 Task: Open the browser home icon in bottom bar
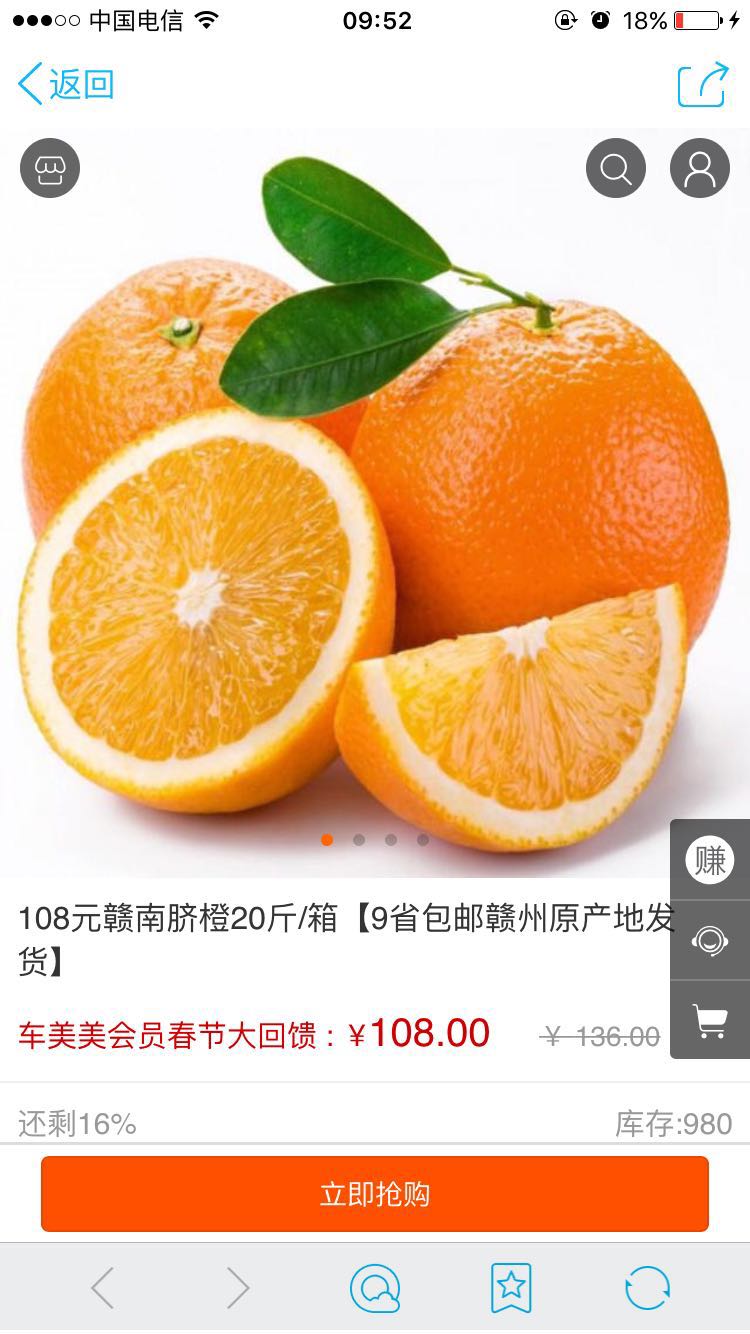pyautogui.click(x=375, y=1289)
